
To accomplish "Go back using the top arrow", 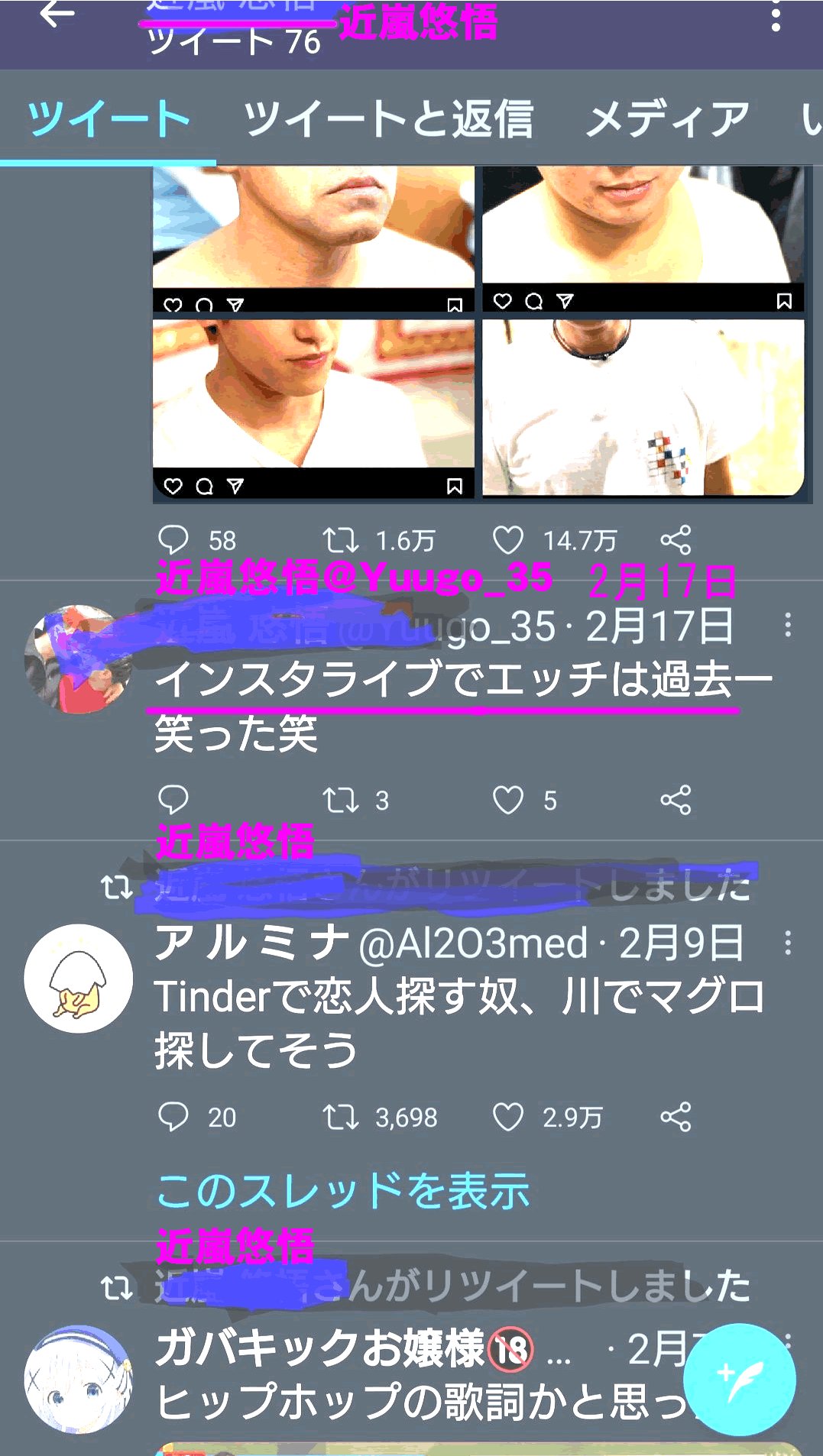I will click(57, 15).
